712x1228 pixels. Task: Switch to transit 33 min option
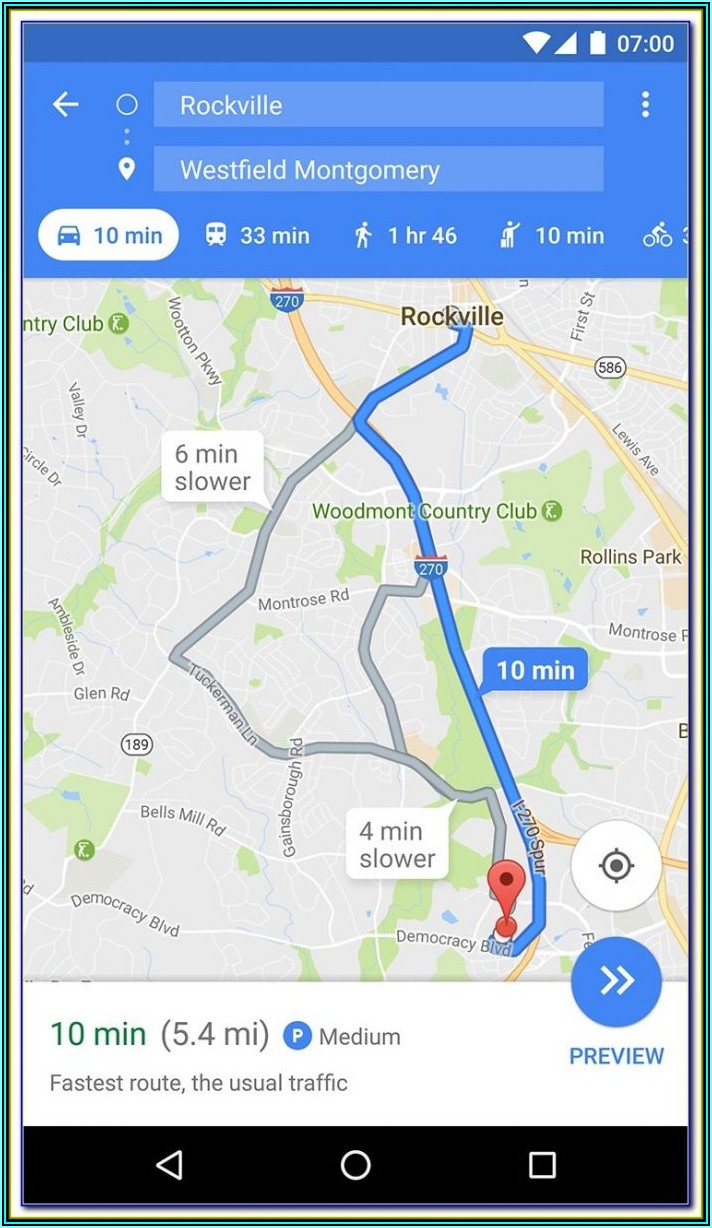click(257, 236)
